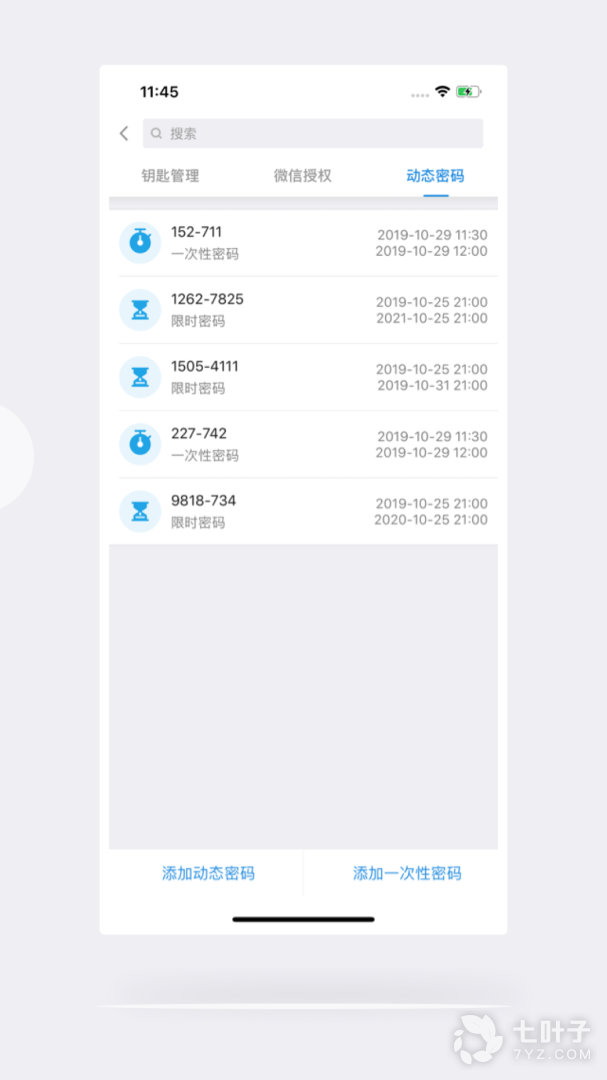
Task: Open the timed password 1262-7825
Action: coord(303,310)
